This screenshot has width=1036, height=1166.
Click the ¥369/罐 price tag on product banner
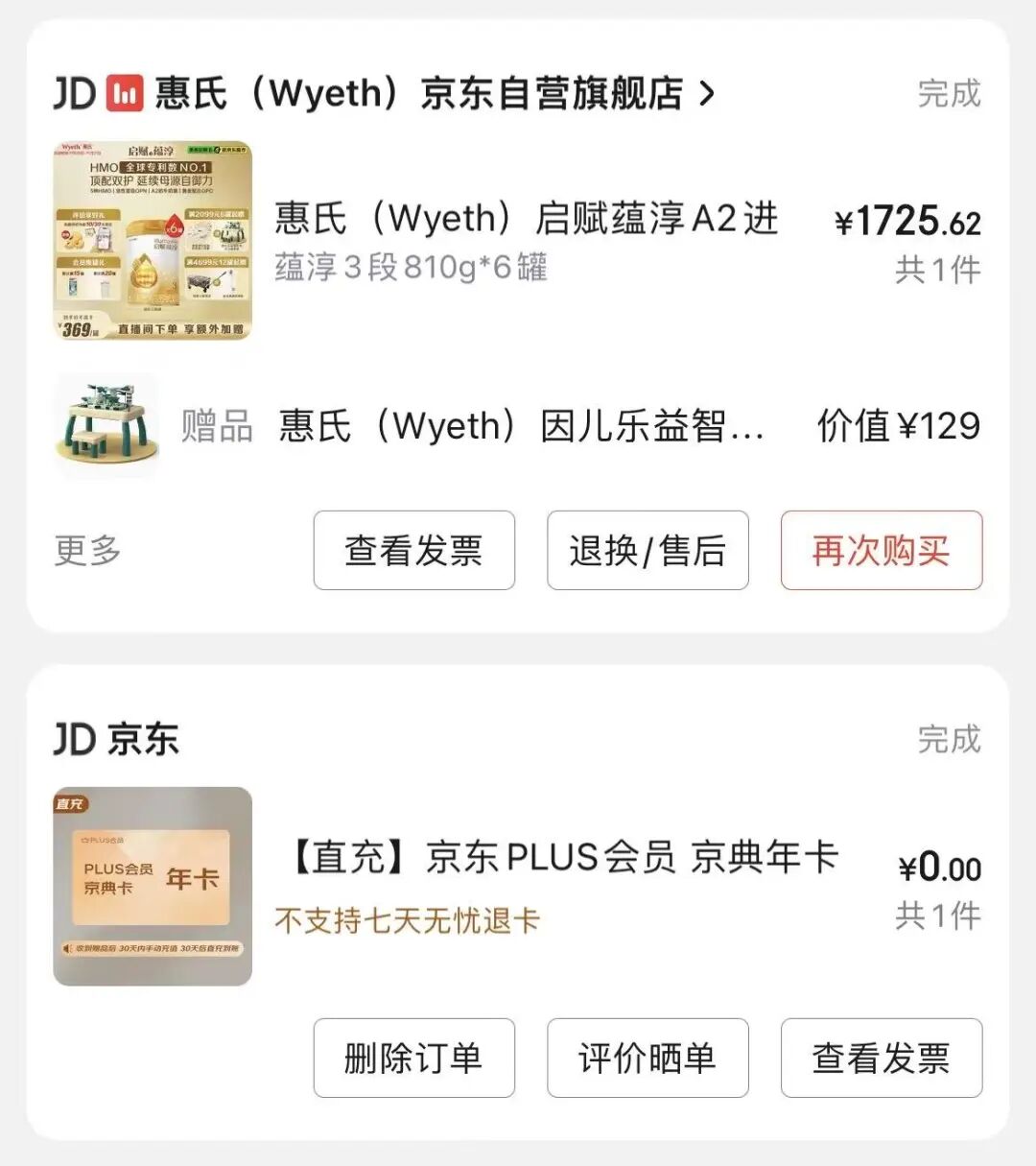[81, 331]
